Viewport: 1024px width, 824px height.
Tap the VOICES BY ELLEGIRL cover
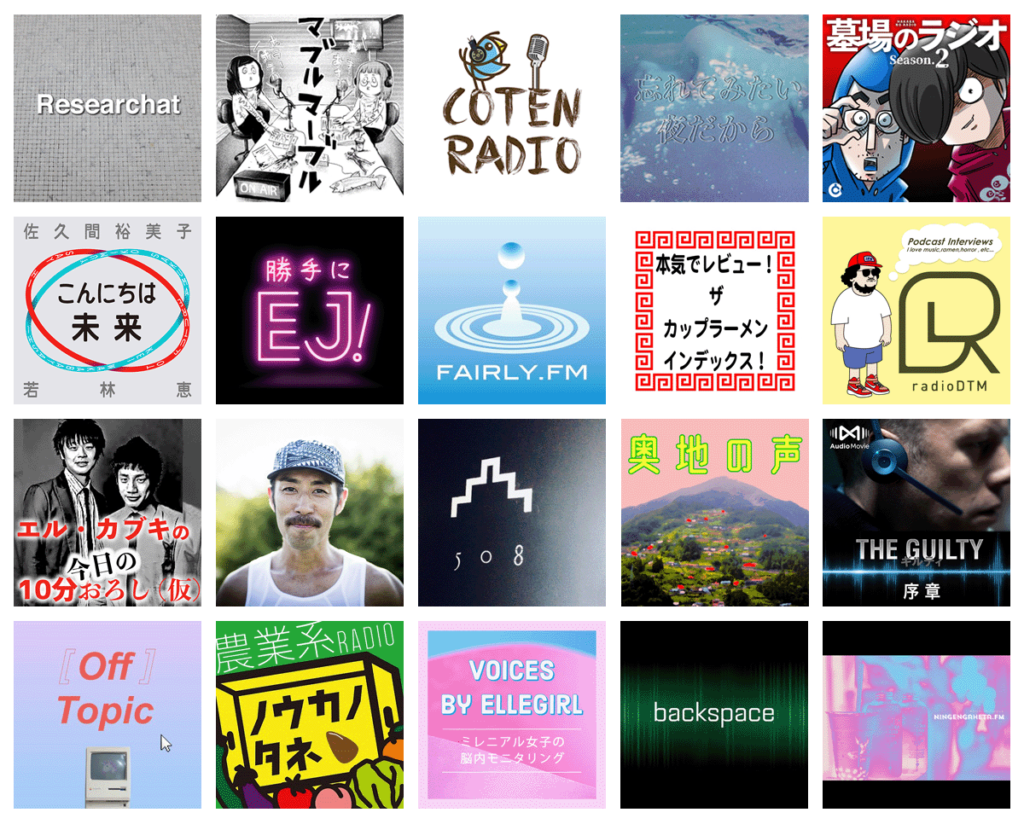(x=512, y=714)
